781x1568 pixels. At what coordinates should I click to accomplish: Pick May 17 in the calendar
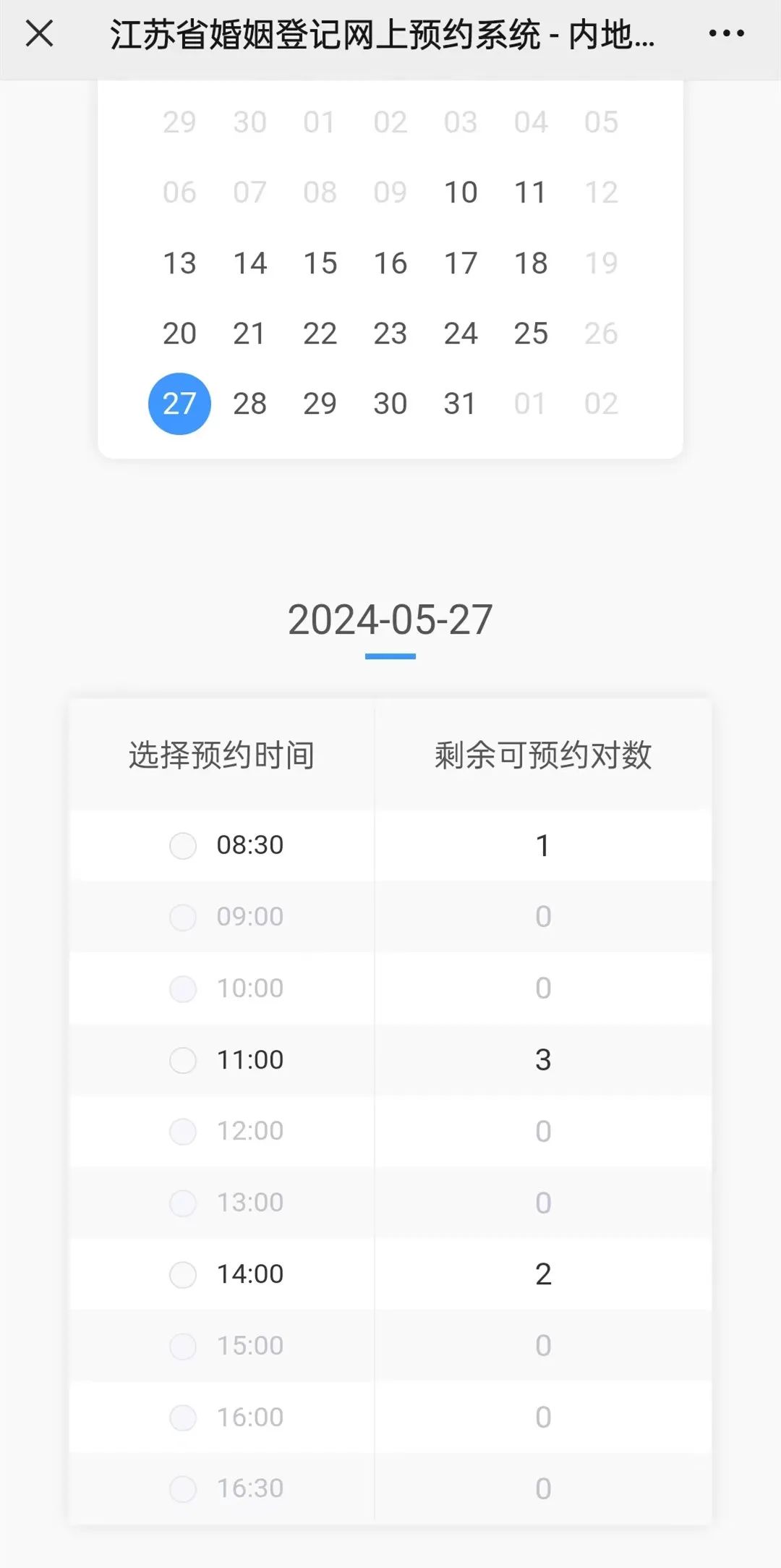[x=461, y=263]
